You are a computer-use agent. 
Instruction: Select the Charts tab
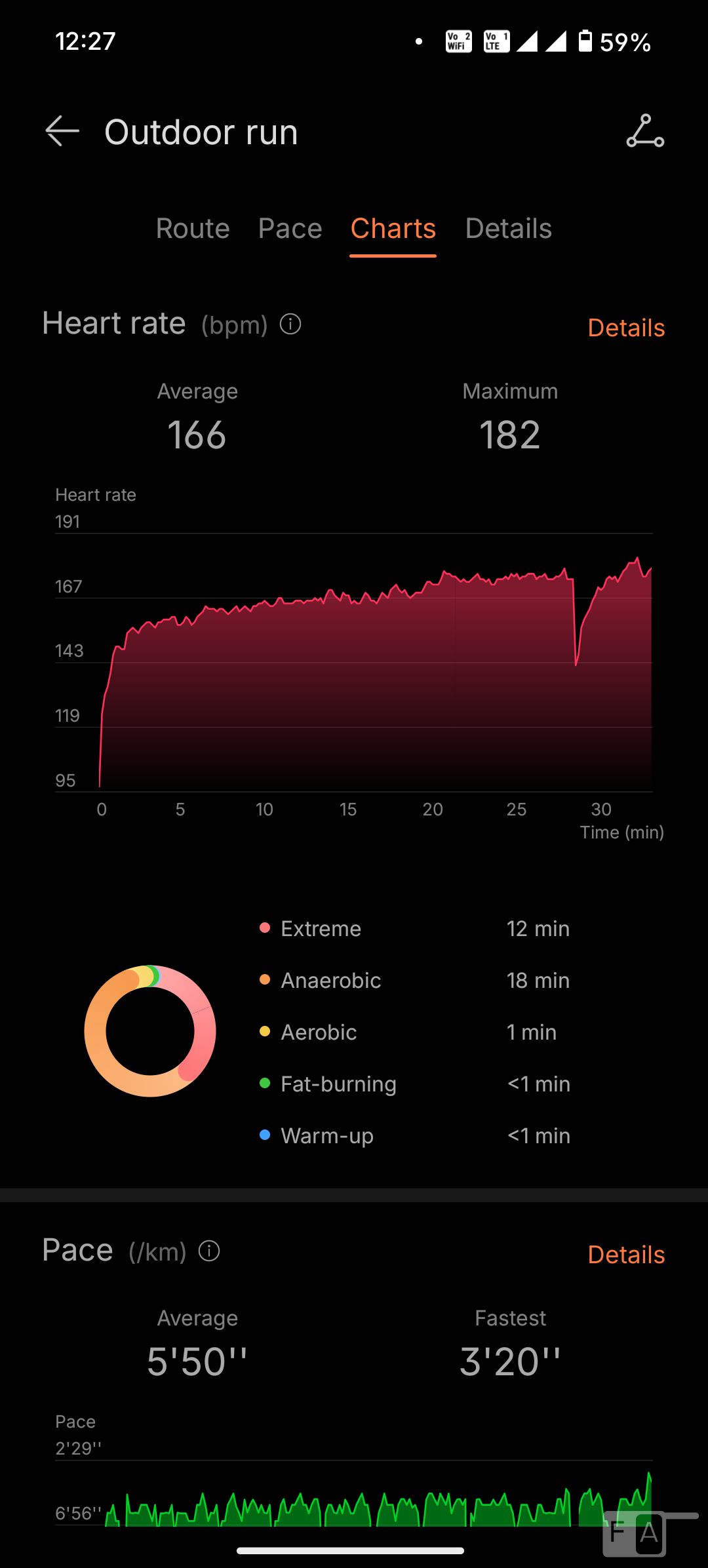393,229
